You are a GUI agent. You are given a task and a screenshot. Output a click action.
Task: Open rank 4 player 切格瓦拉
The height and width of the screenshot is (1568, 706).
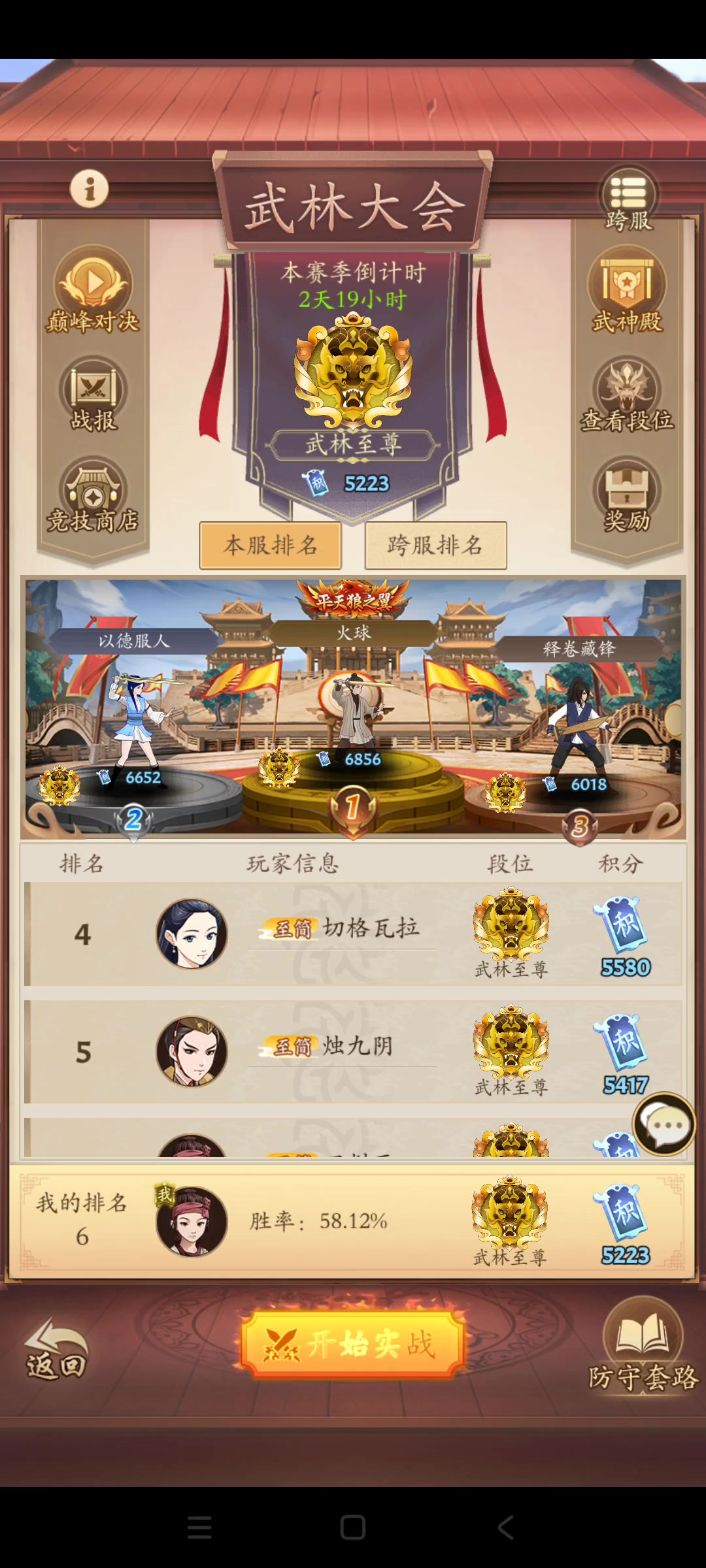click(x=353, y=934)
